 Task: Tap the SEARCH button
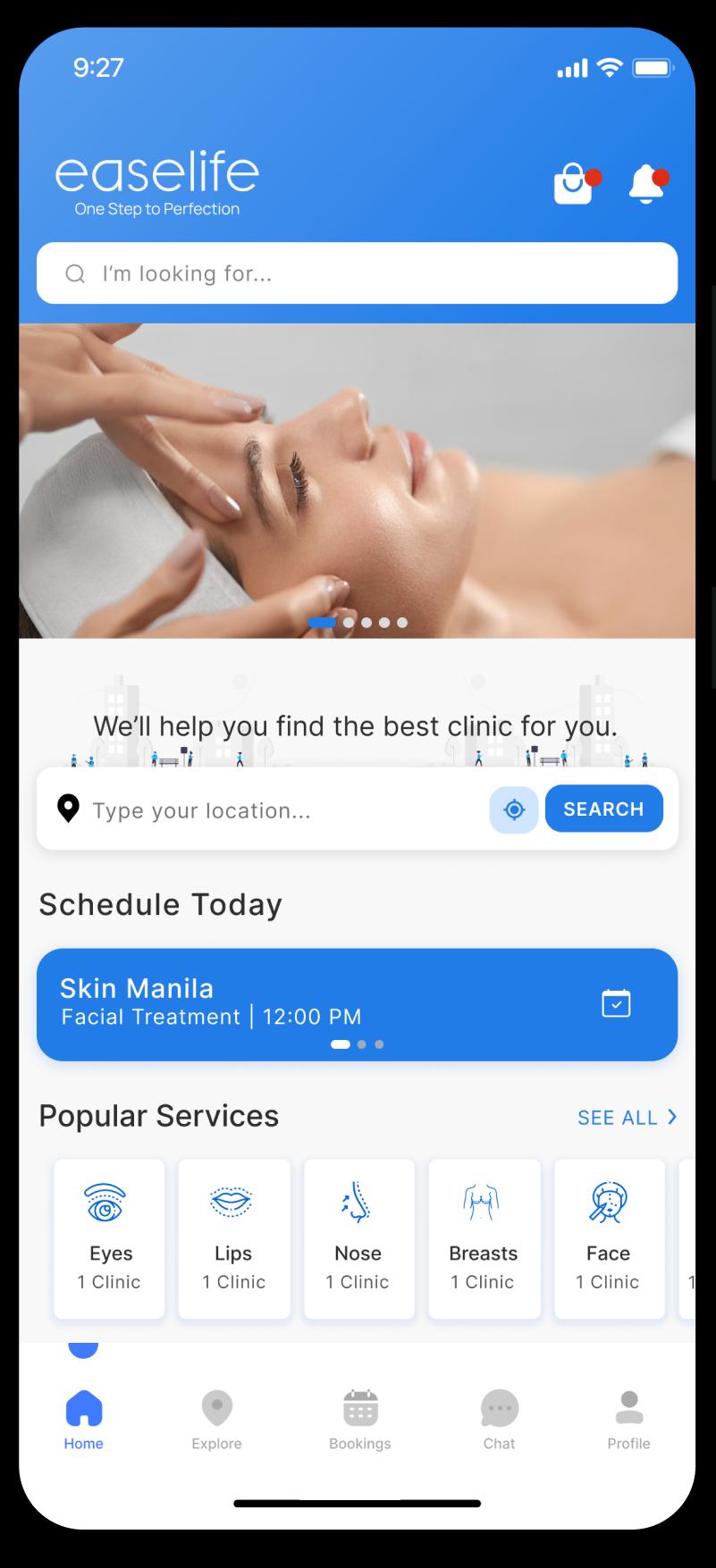[603, 809]
